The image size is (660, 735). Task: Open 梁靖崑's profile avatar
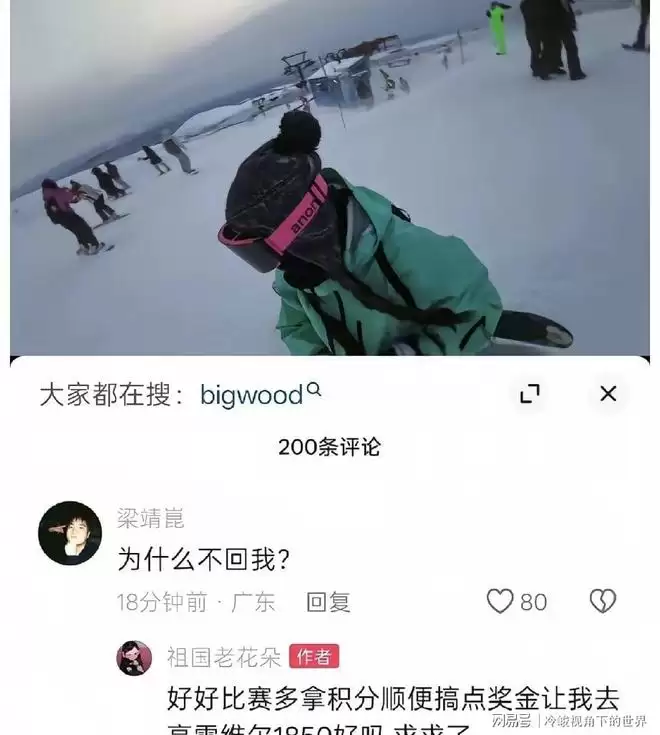coord(70,533)
